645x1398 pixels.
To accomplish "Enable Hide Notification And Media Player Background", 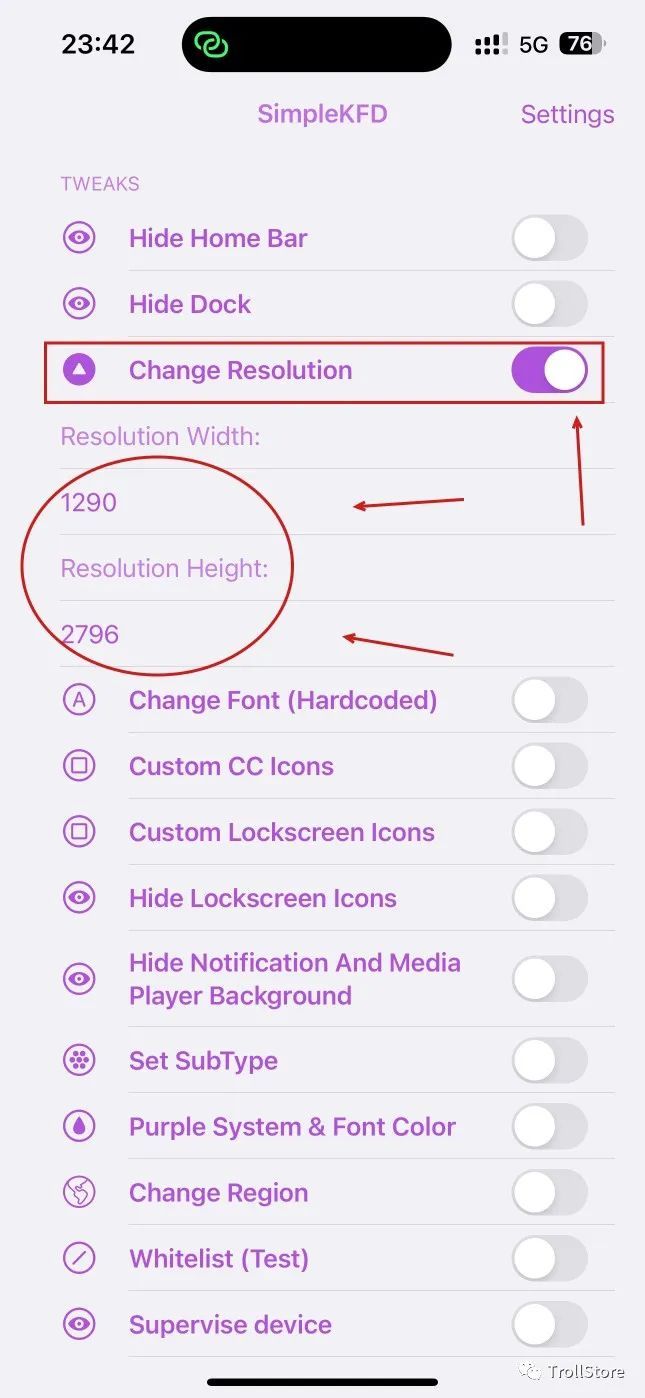I will [x=549, y=979].
